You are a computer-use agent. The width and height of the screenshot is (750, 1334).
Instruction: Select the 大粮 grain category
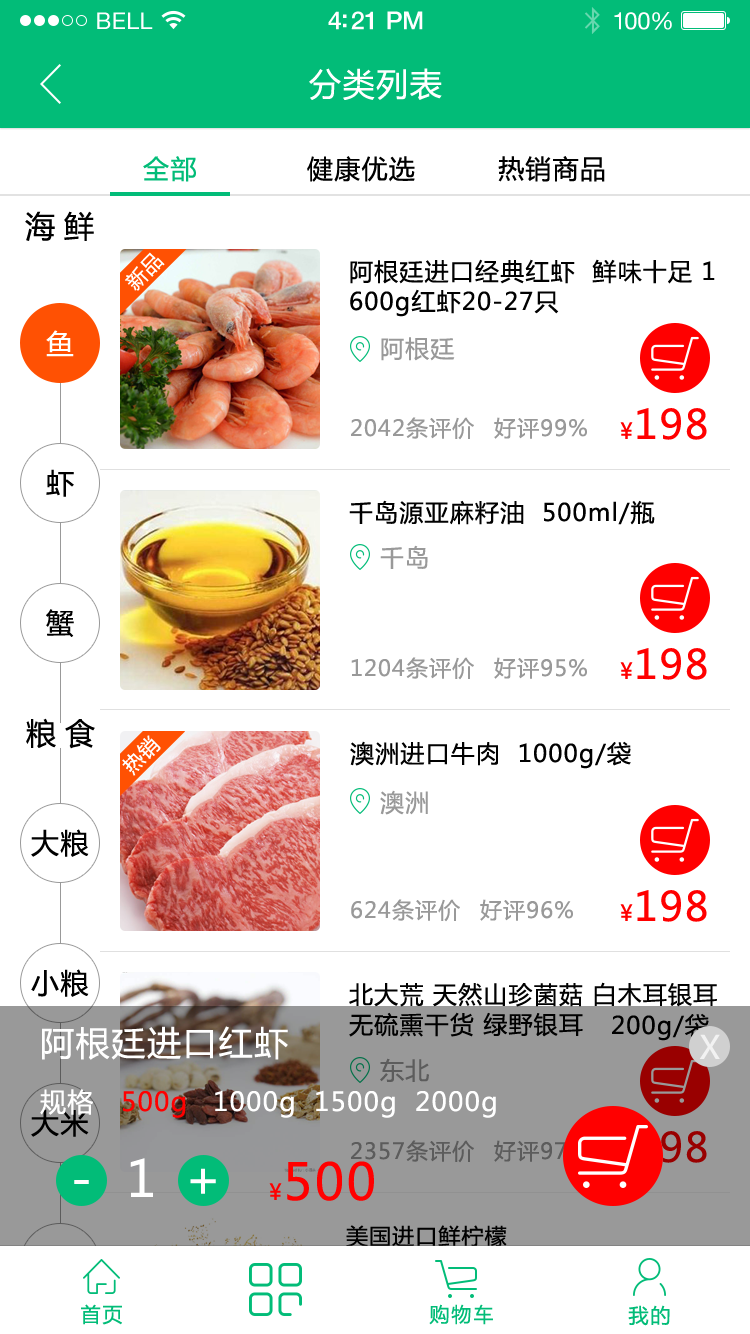(x=60, y=843)
